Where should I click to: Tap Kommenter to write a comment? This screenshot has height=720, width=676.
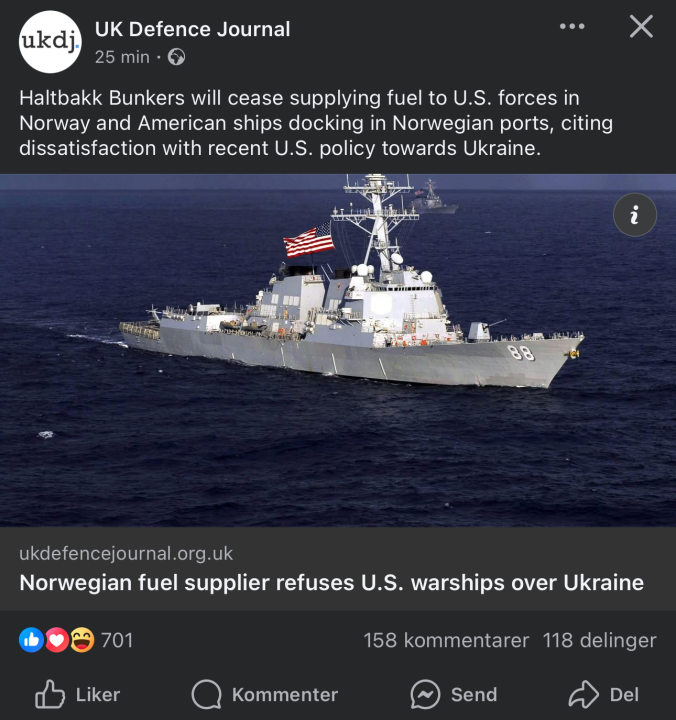click(x=265, y=694)
